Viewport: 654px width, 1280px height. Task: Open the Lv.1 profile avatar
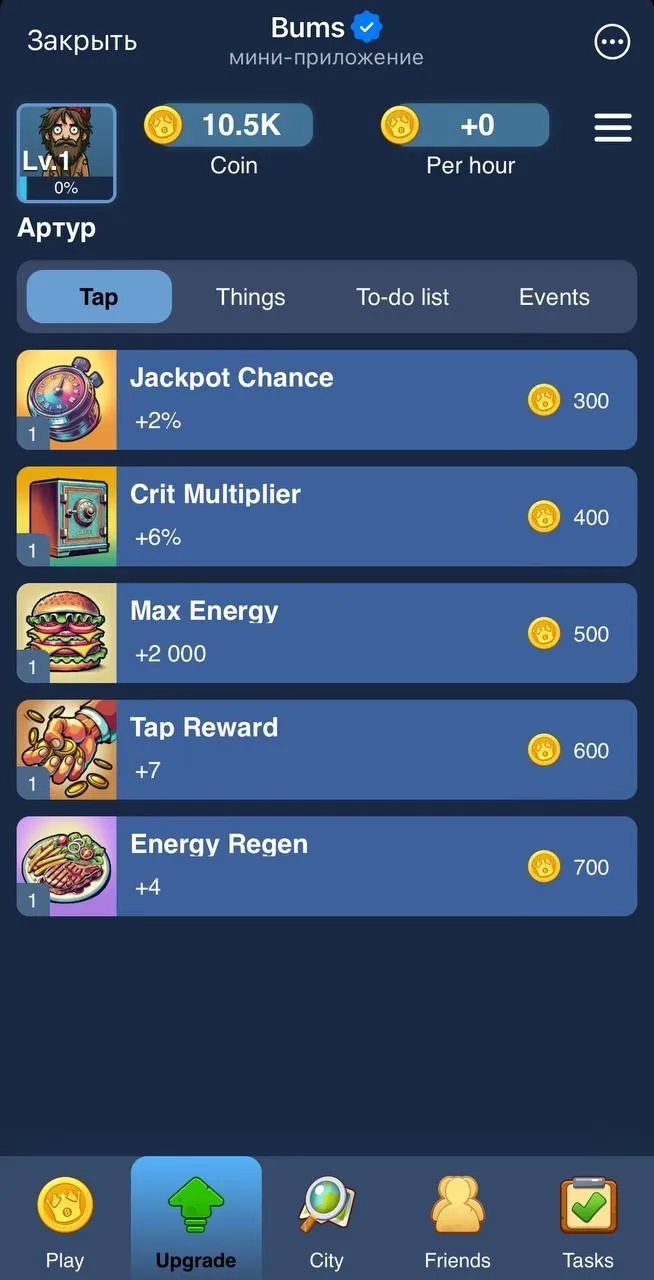point(66,153)
